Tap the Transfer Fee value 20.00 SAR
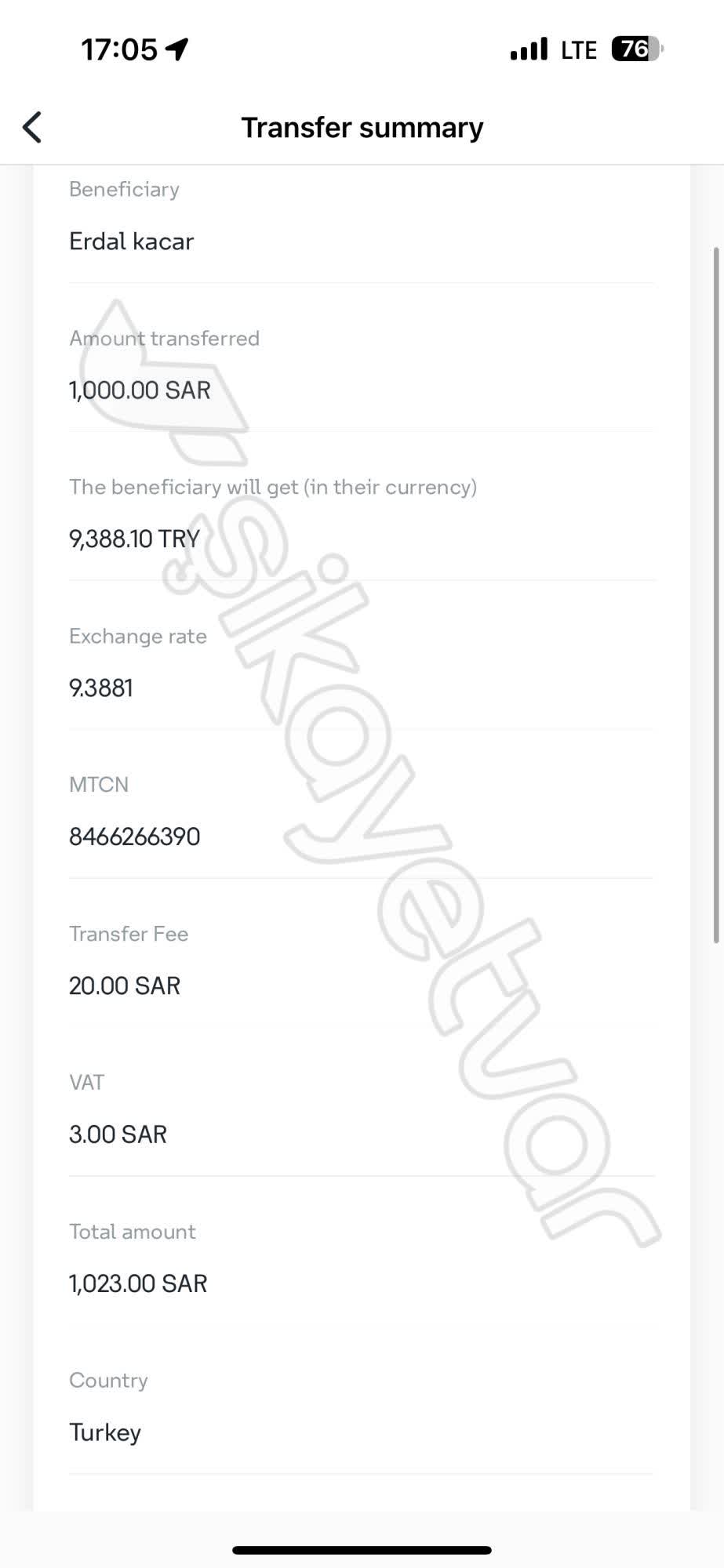The image size is (724, 1568). (124, 985)
